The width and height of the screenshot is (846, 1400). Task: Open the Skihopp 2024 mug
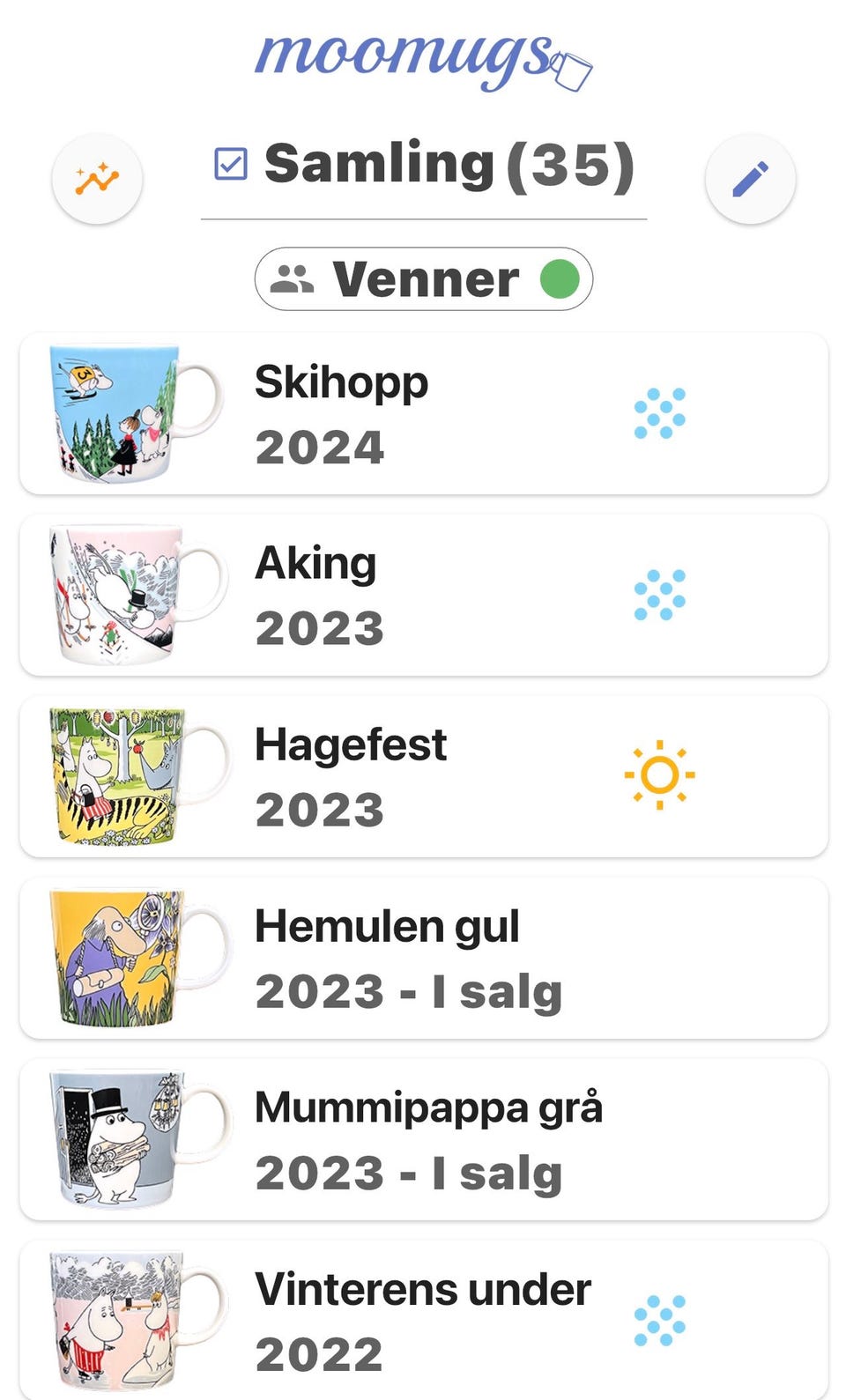(424, 414)
